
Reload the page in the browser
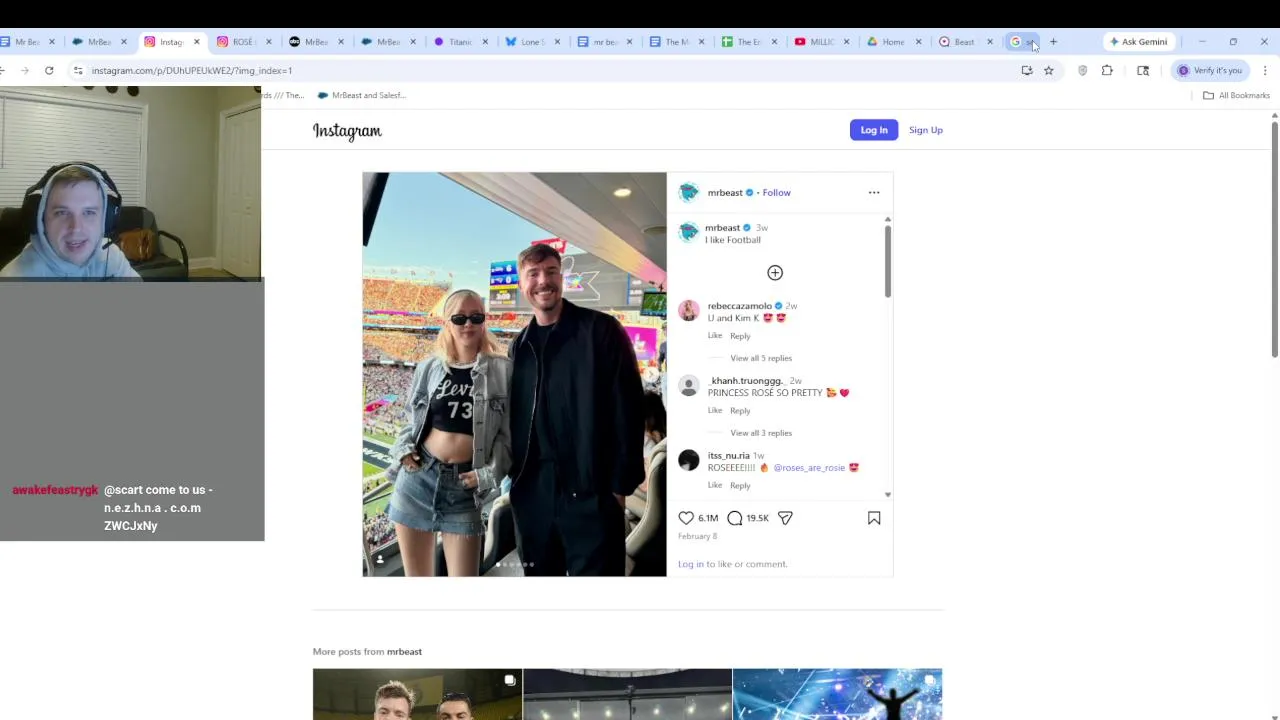point(49,71)
